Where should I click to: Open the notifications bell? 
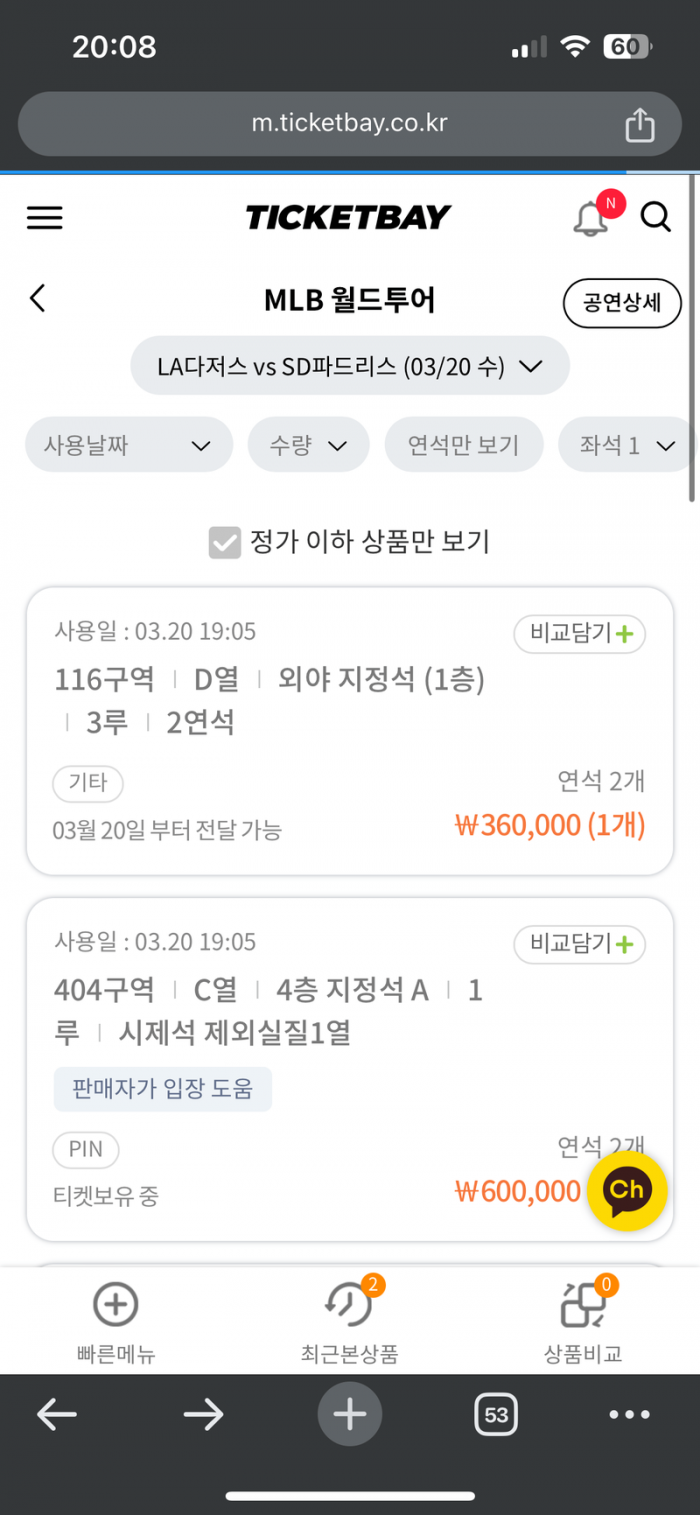tap(591, 217)
